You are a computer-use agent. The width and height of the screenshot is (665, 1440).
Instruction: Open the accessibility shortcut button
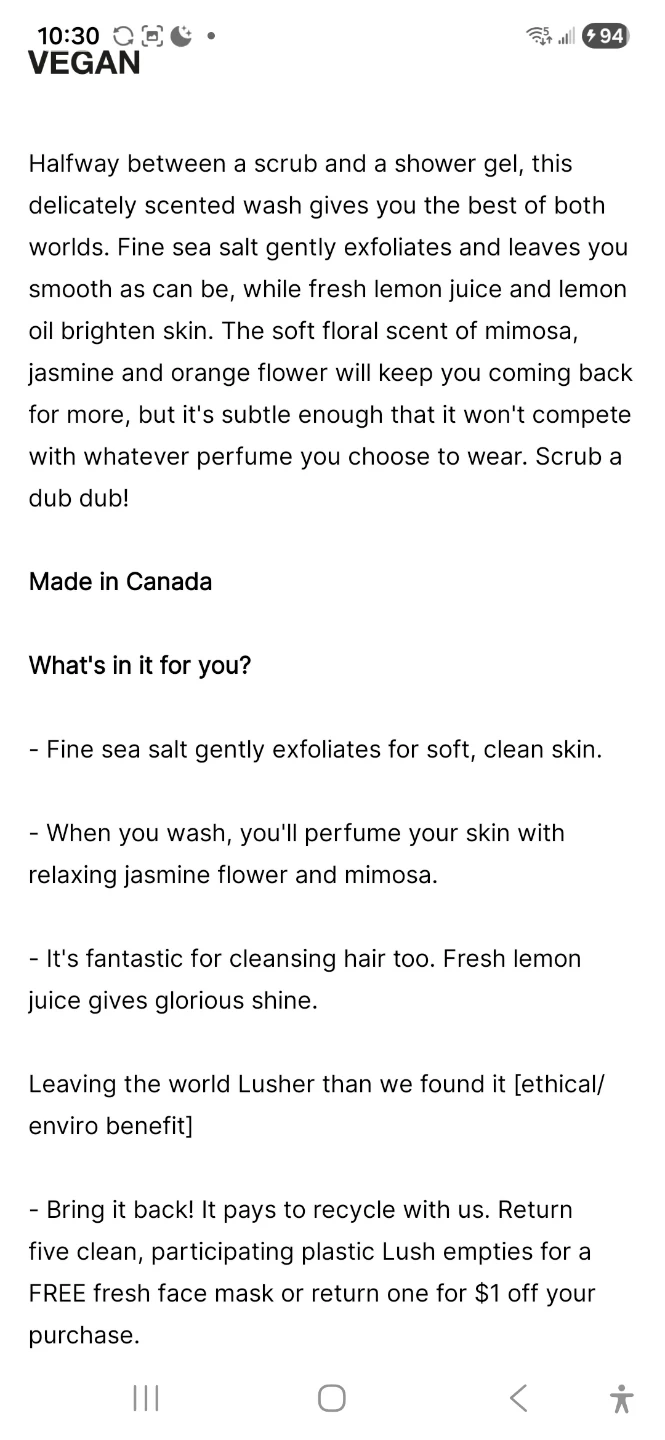(x=621, y=1397)
